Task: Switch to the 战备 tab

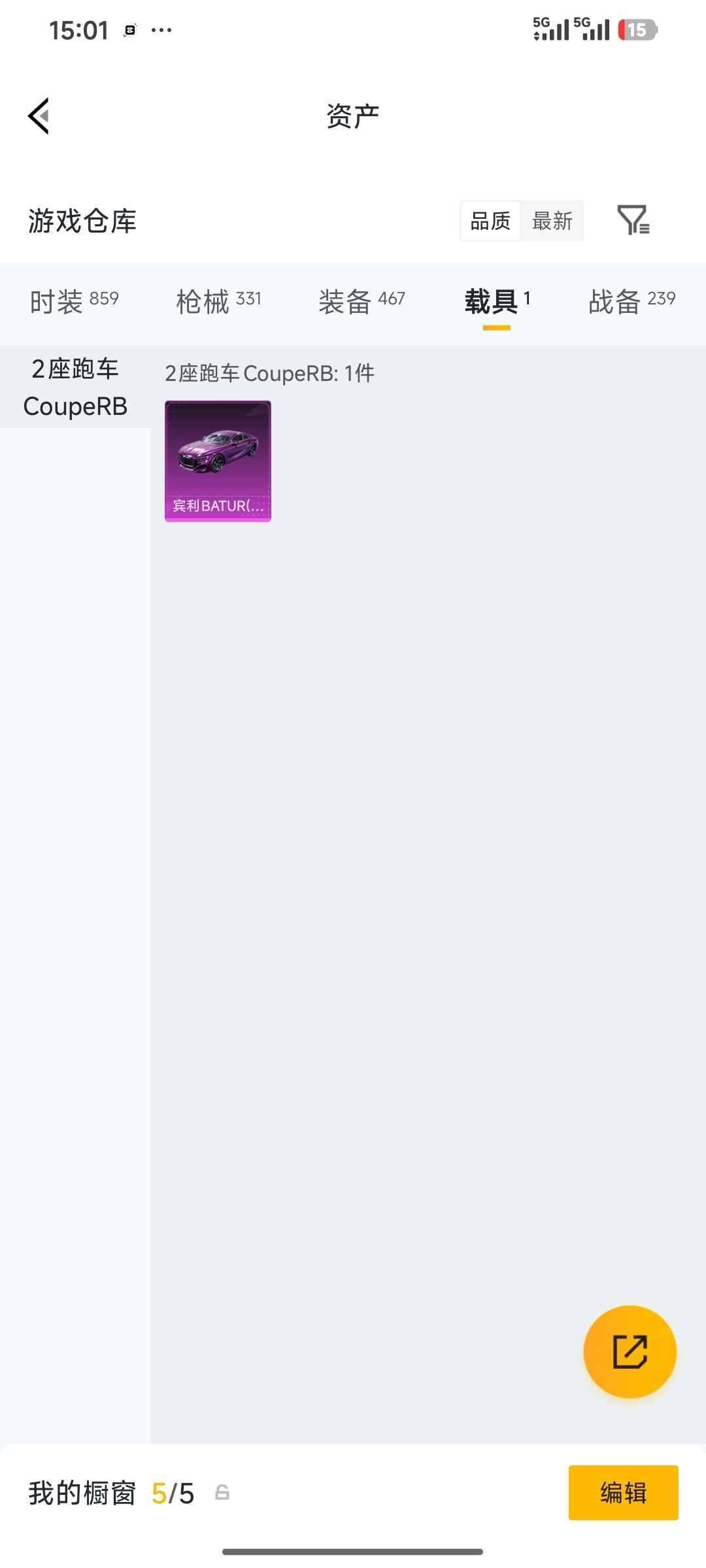Action: [x=631, y=301]
